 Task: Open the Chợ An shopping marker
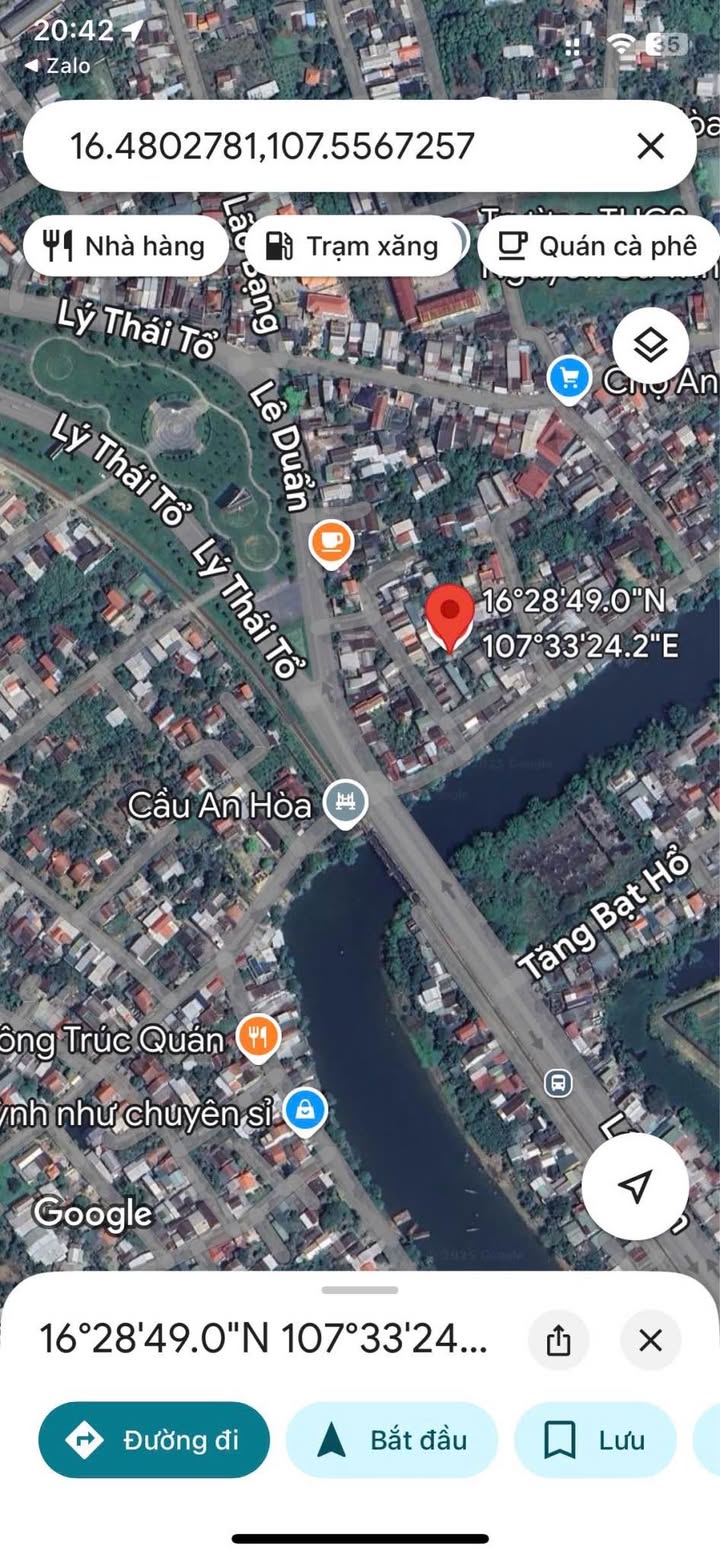(x=569, y=379)
